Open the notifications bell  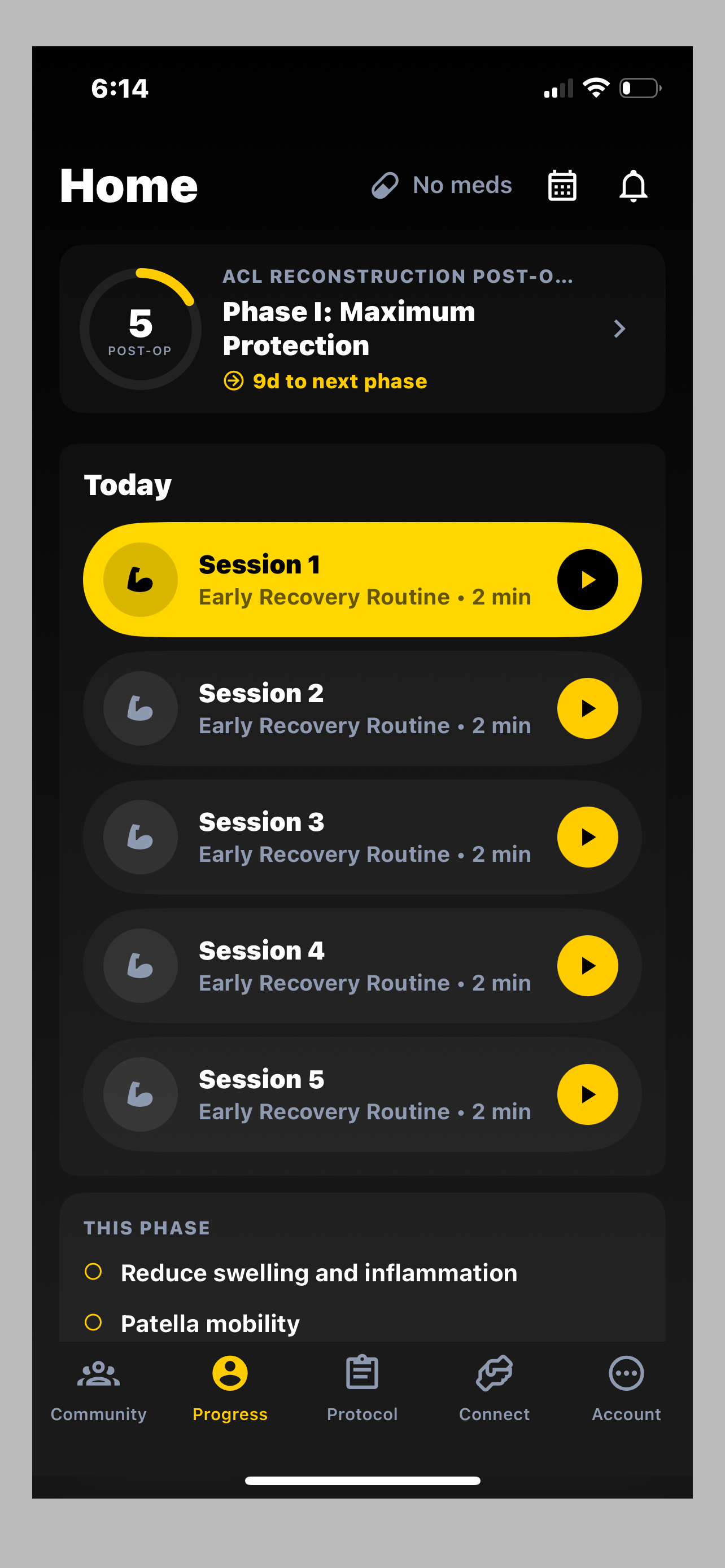(x=633, y=186)
